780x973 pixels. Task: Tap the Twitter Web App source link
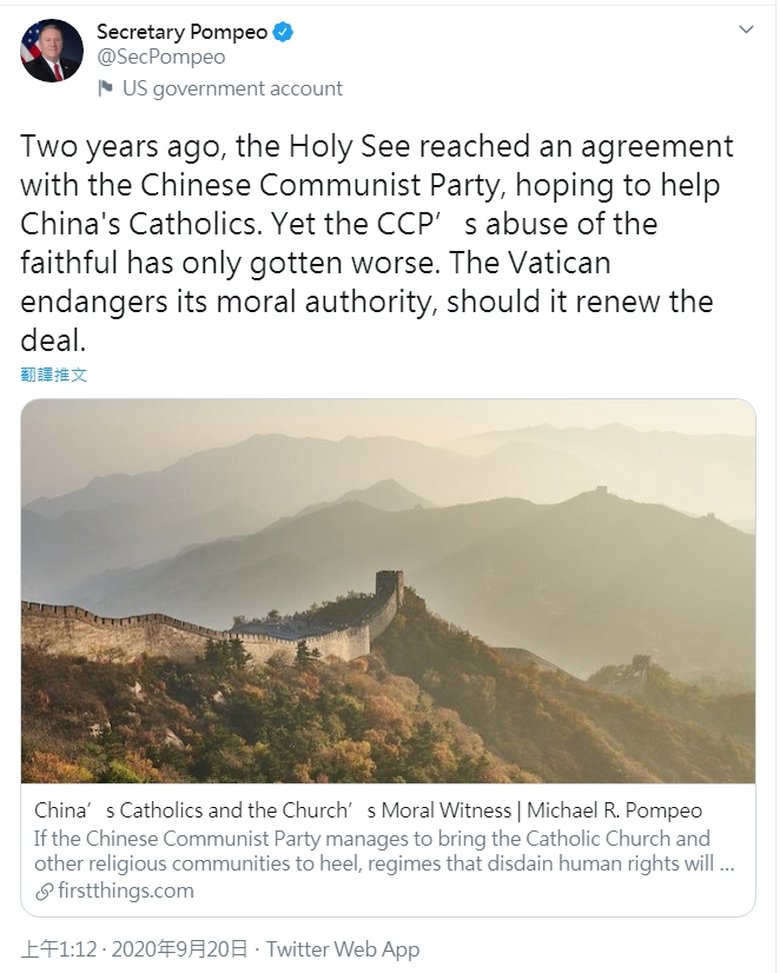coord(342,949)
